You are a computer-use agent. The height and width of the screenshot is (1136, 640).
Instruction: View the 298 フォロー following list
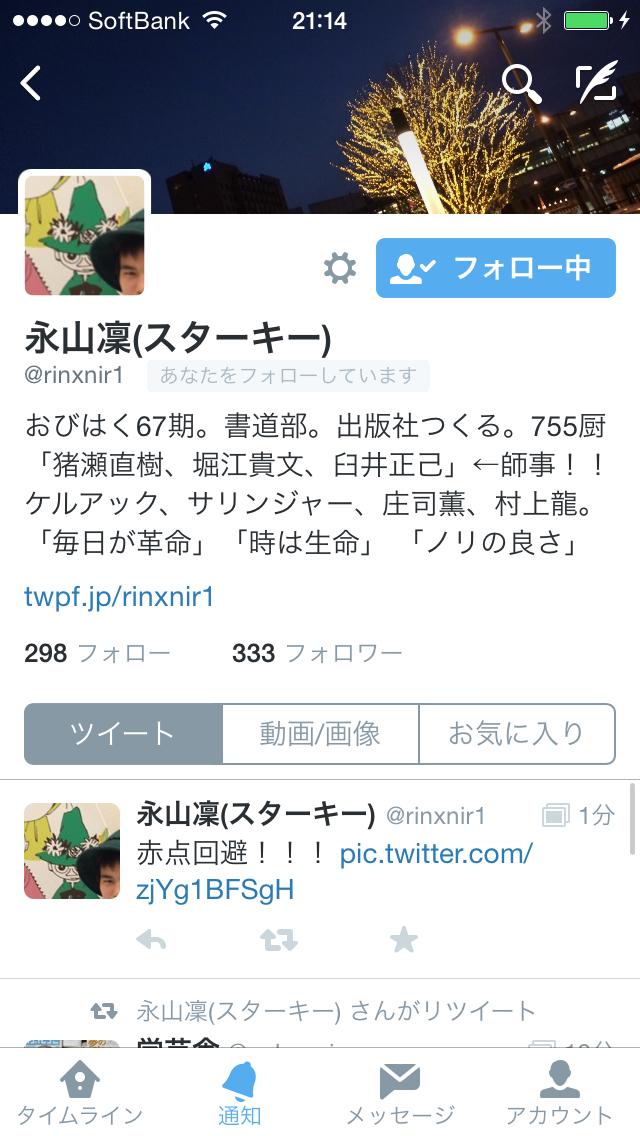tap(97, 653)
